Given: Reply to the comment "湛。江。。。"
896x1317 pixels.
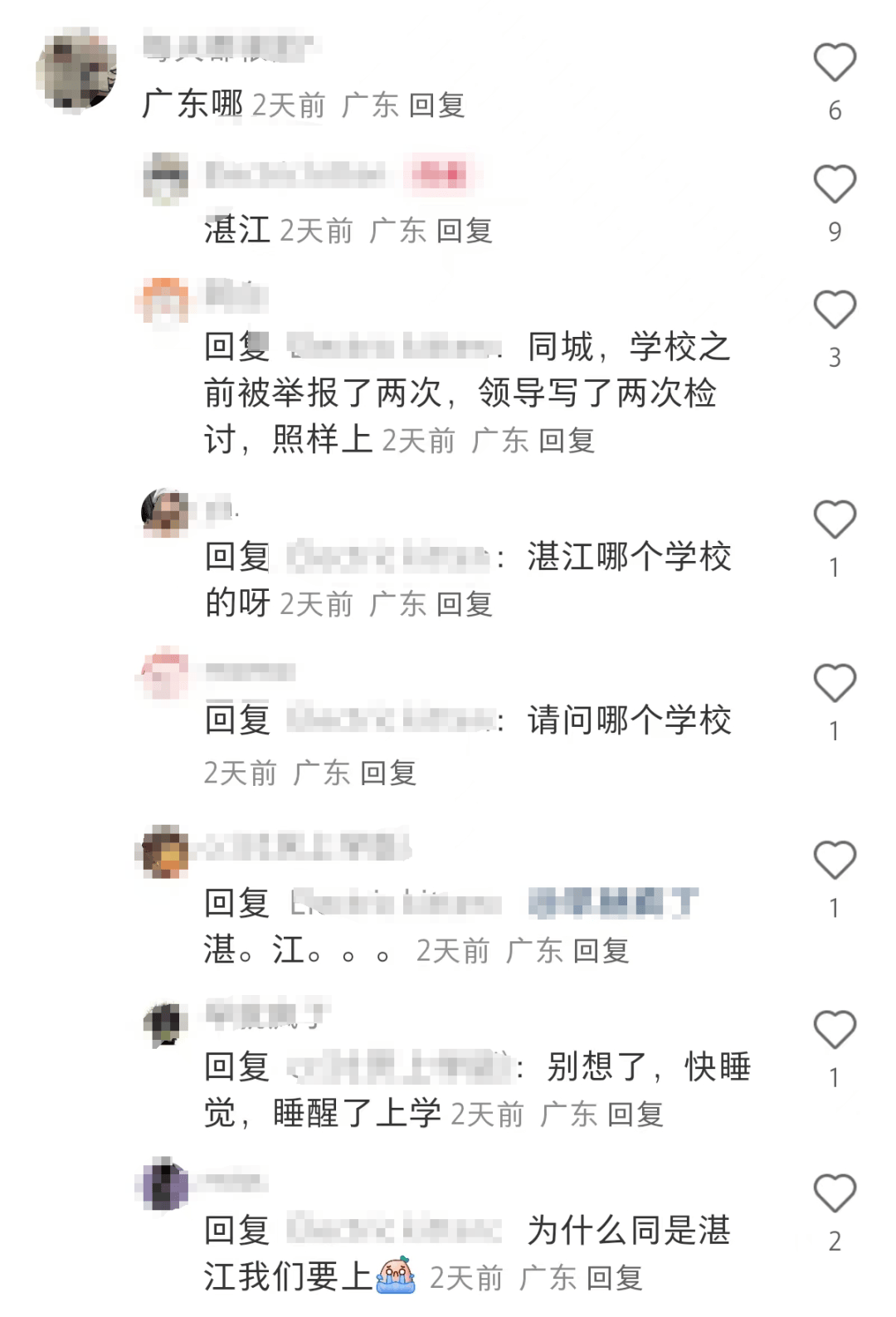Looking at the screenshot, I should [x=601, y=951].
